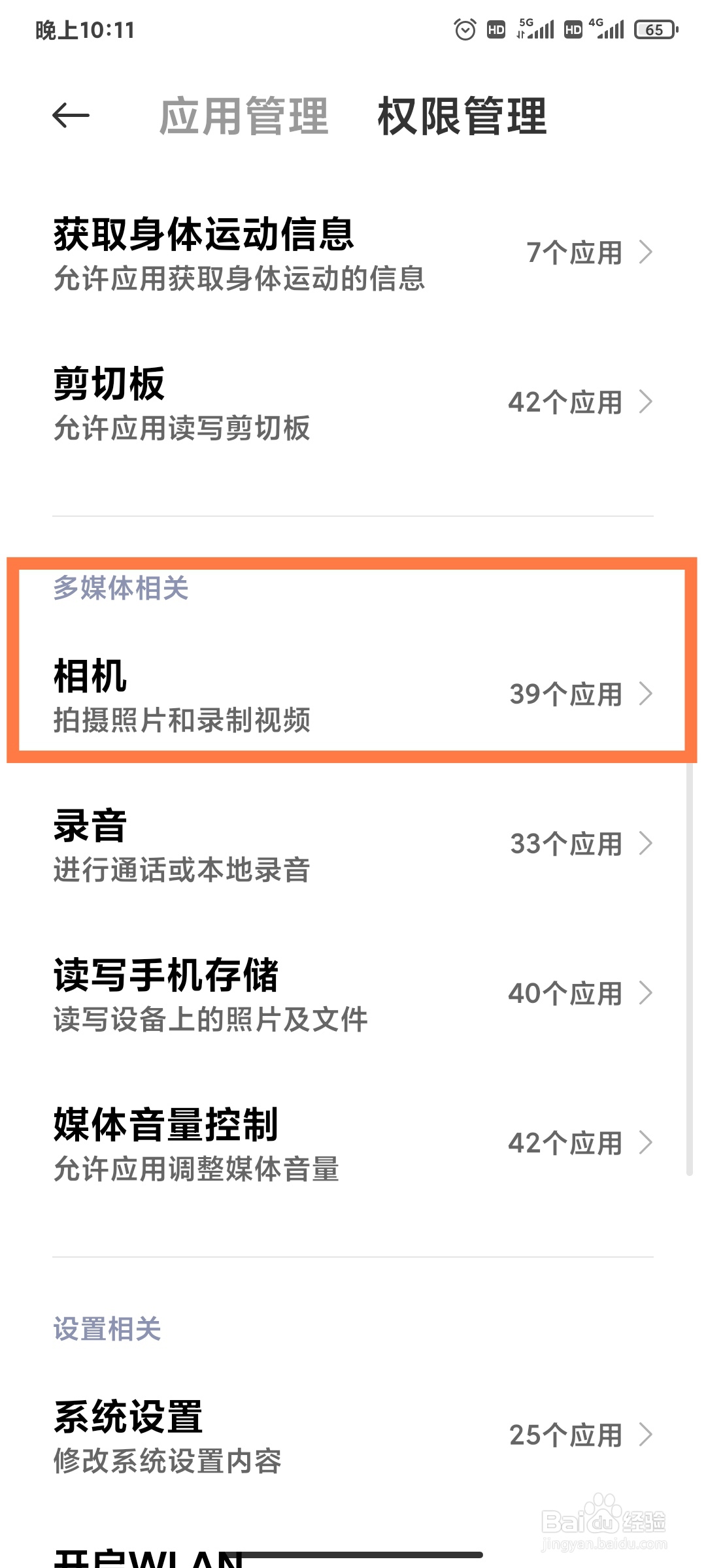Screen dimensions: 706x1568
Task: Click the battery charge level display
Action: [x=654, y=29]
